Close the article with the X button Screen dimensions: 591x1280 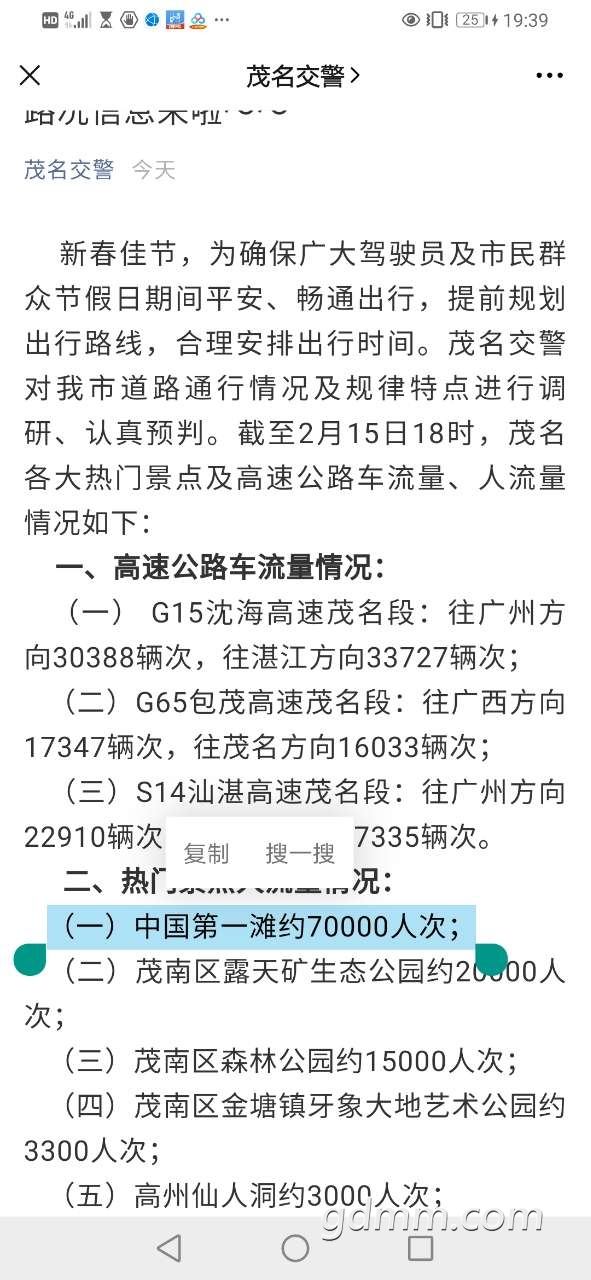coord(31,75)
